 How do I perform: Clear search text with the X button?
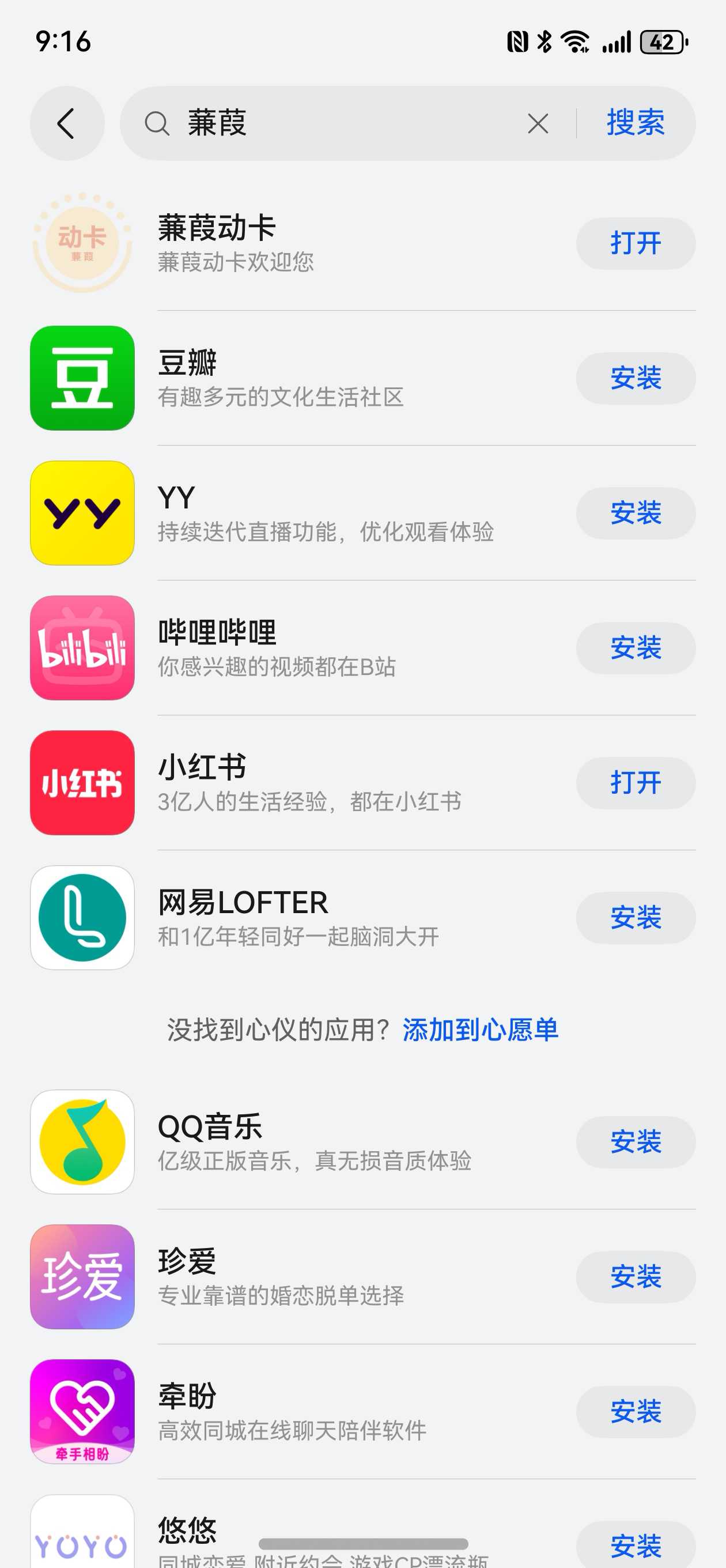click(538, 123)
